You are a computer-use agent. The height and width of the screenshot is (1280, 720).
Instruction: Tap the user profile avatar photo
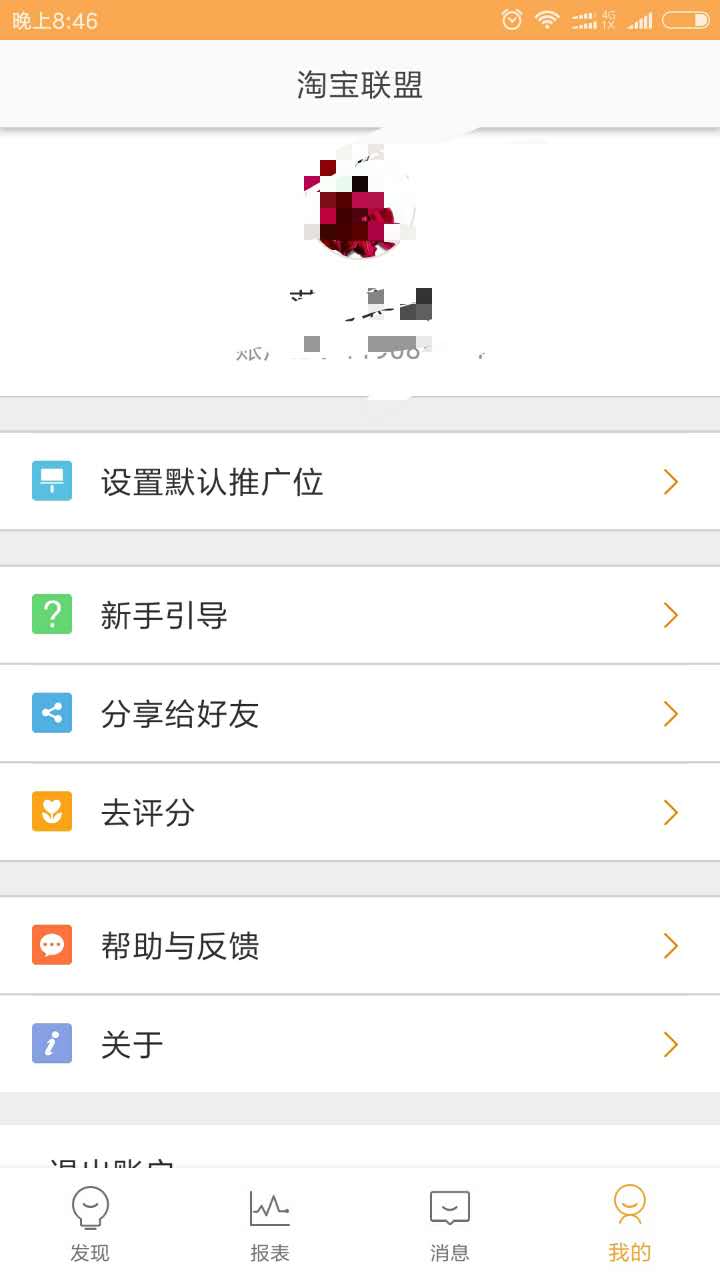(x=360, y=205)
